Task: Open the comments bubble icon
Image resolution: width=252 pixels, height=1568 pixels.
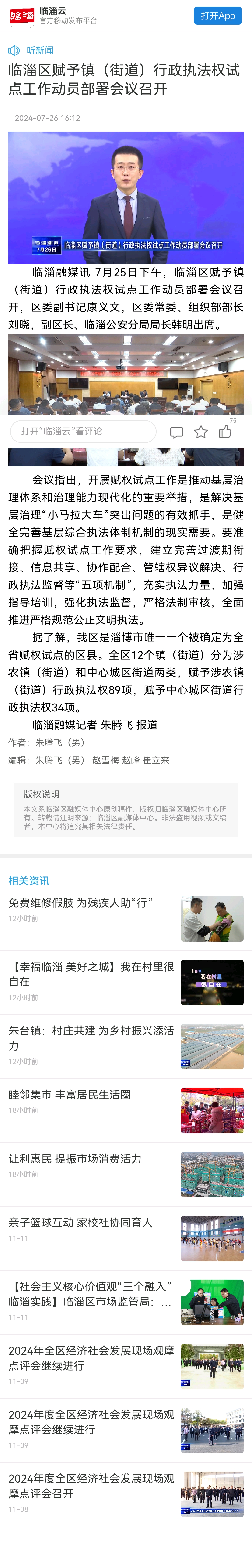Action: tap(177, 432)
